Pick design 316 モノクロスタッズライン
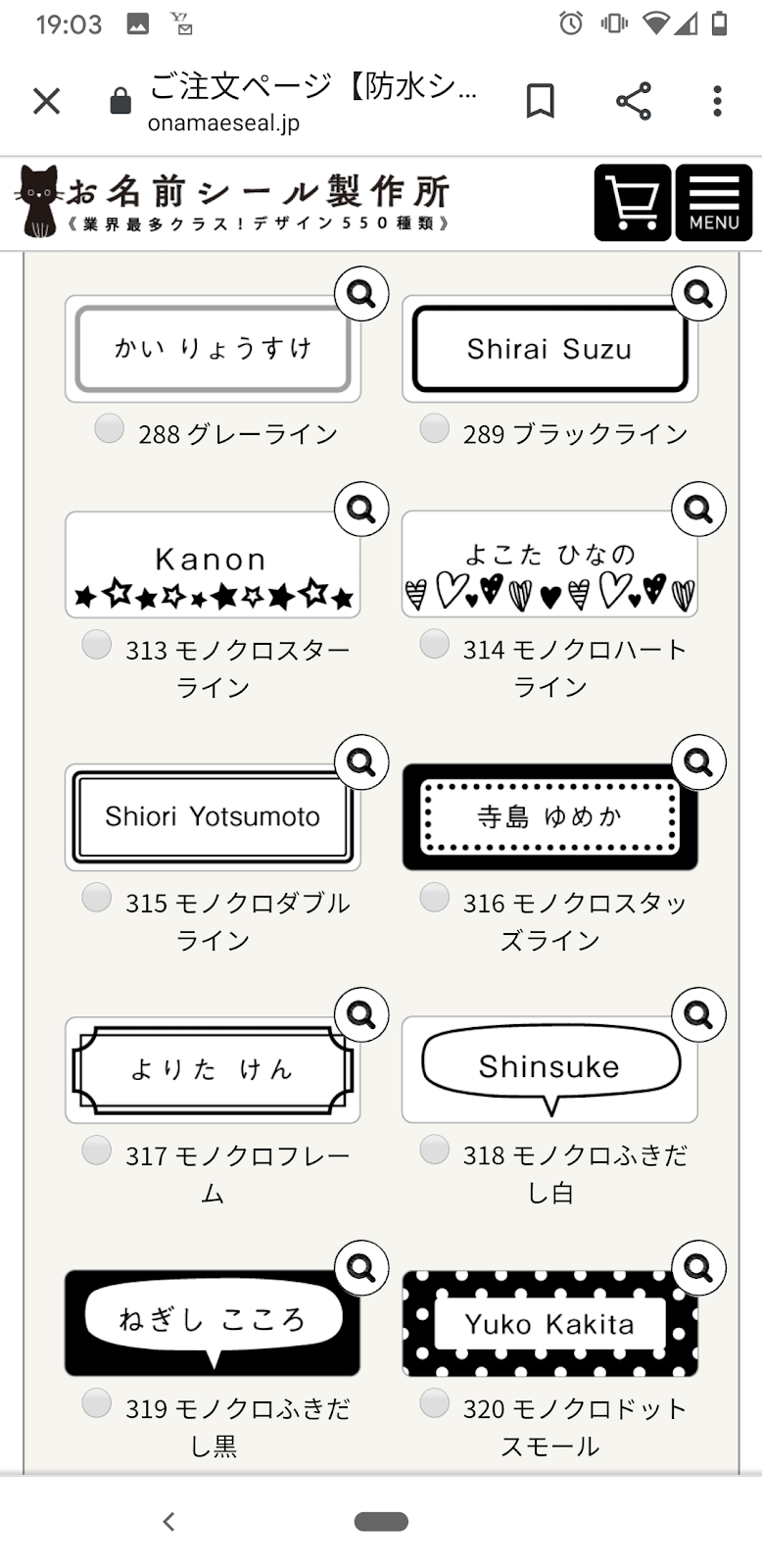Viewport: 762px width, 1568px height. 434,897
